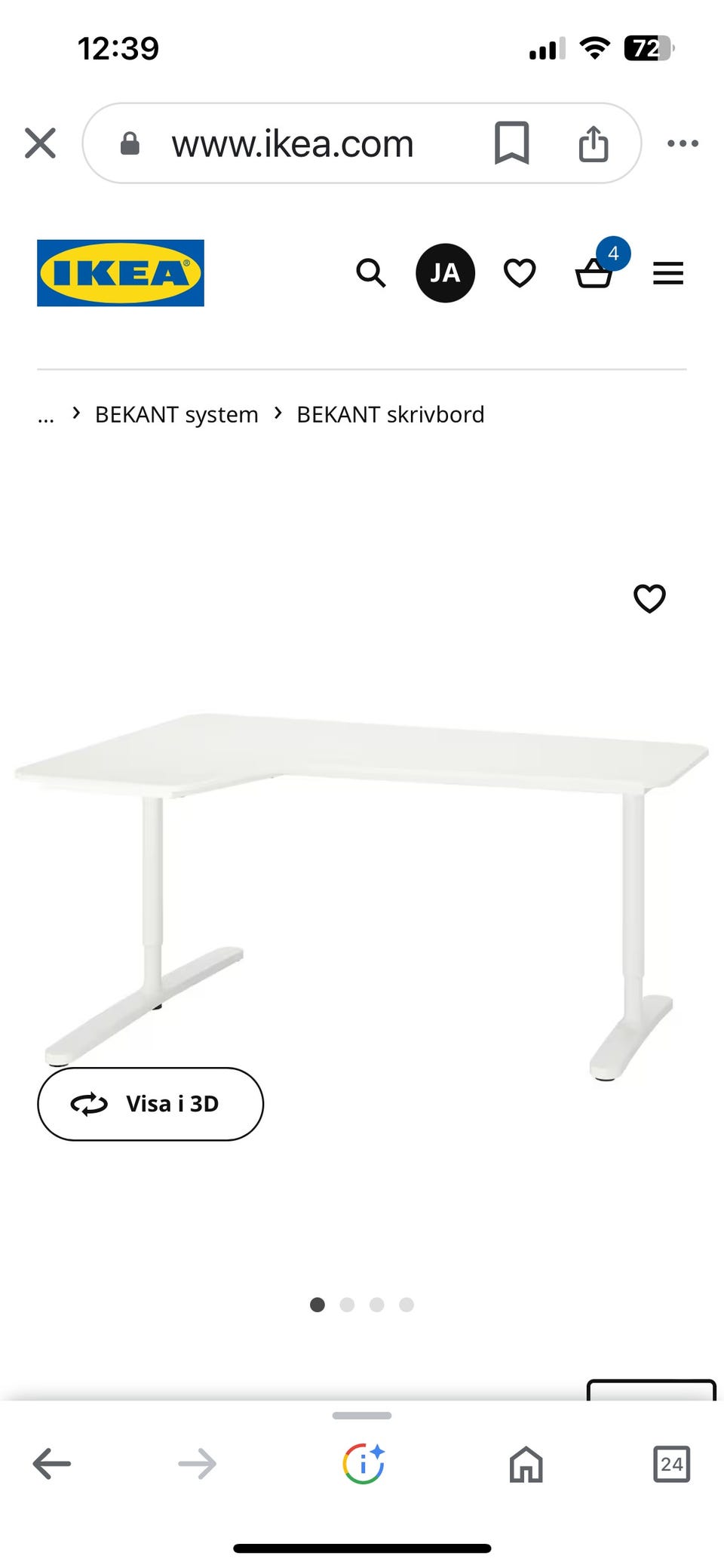Open the IKEA hamburger menu
The height and width of the screenshot is (1568, 724).
pos(668,273)
